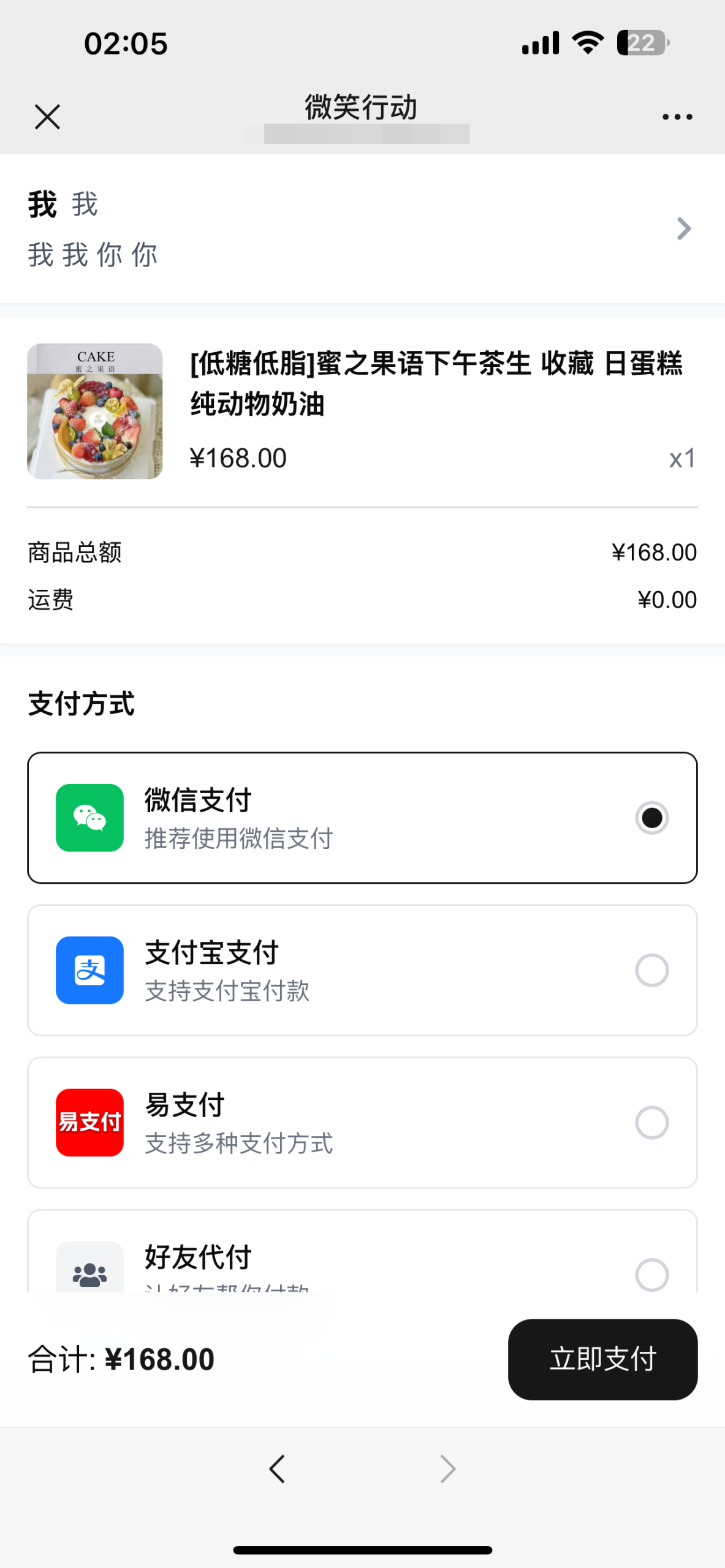The width and height of the screenshot is (725, 1568).
Task: Go back to the previous web page
Action: (x=277, y=1469)
